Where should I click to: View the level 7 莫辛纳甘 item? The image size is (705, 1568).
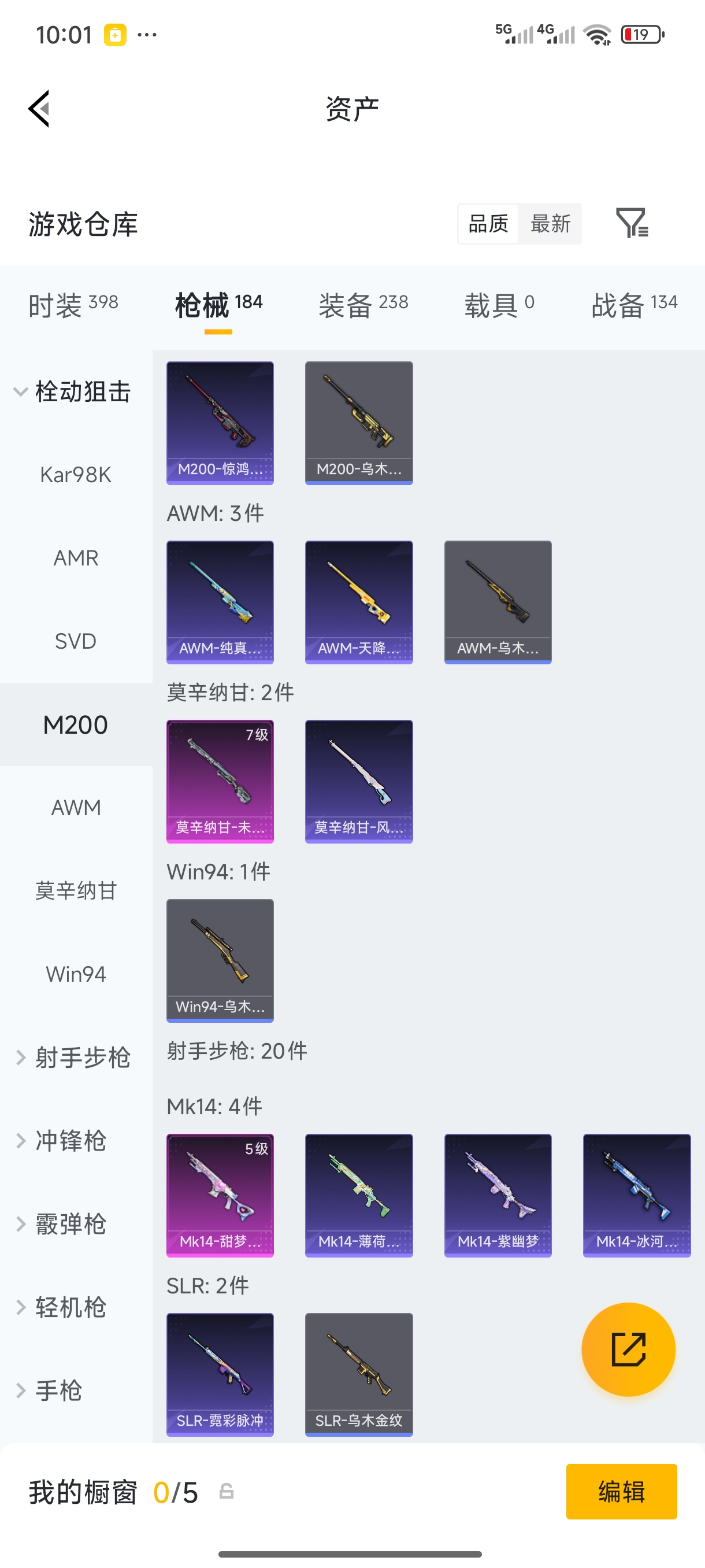click(x=220, y=782)
